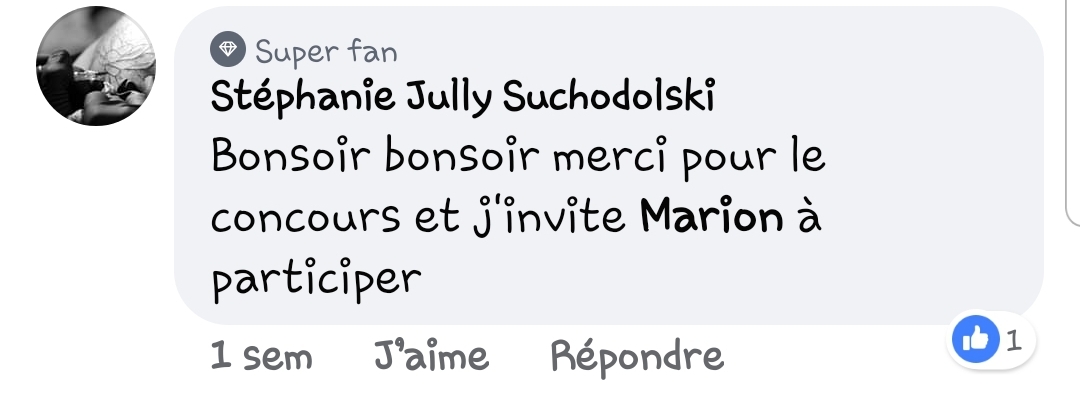
Task: Tap Répondre to reply to the comment
Action: point(637,357)
